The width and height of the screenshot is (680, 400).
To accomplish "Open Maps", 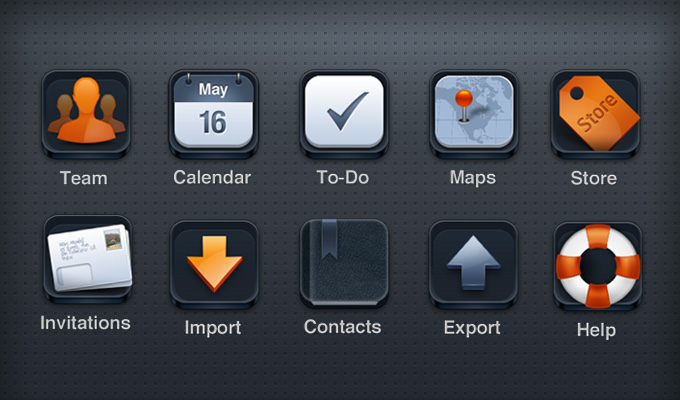I will point(473,111).
